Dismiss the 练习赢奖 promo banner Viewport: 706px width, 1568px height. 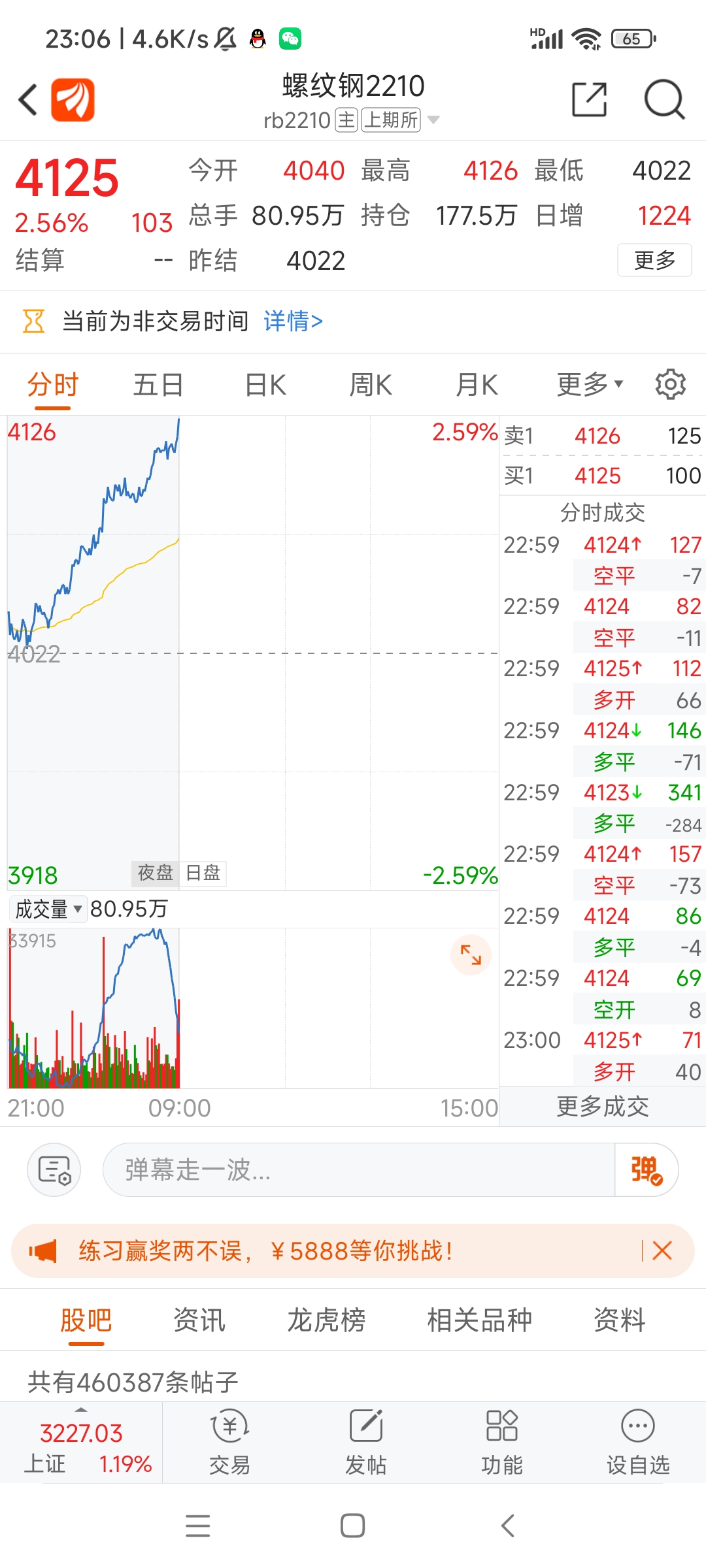coord(662,1251)
